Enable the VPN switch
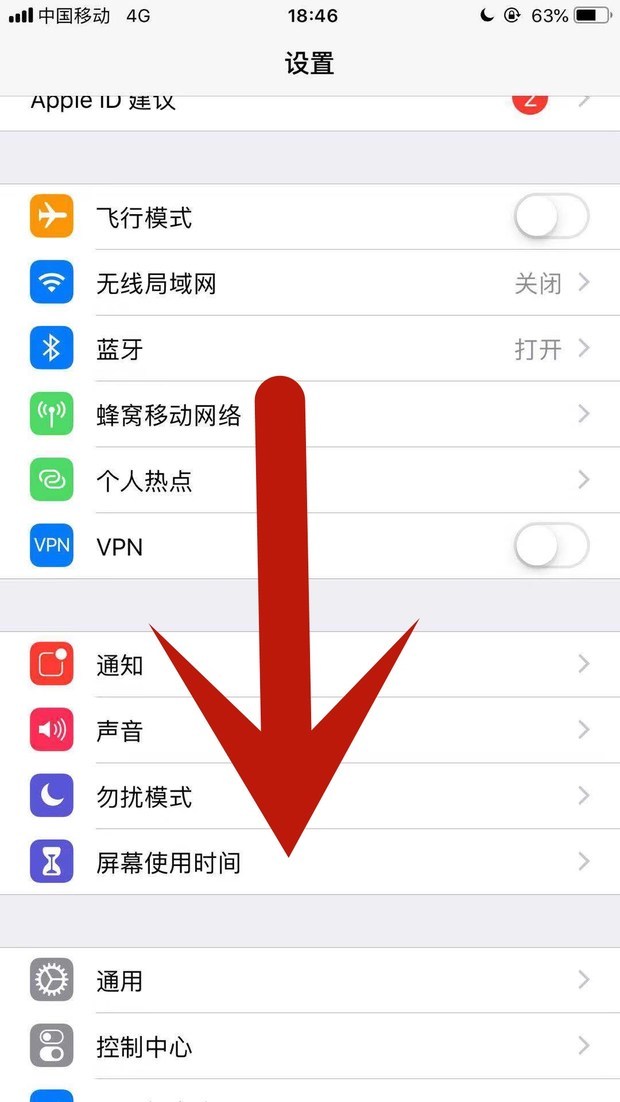The height and width of the screenshot is (1102, 620). (x=551, y=545)
